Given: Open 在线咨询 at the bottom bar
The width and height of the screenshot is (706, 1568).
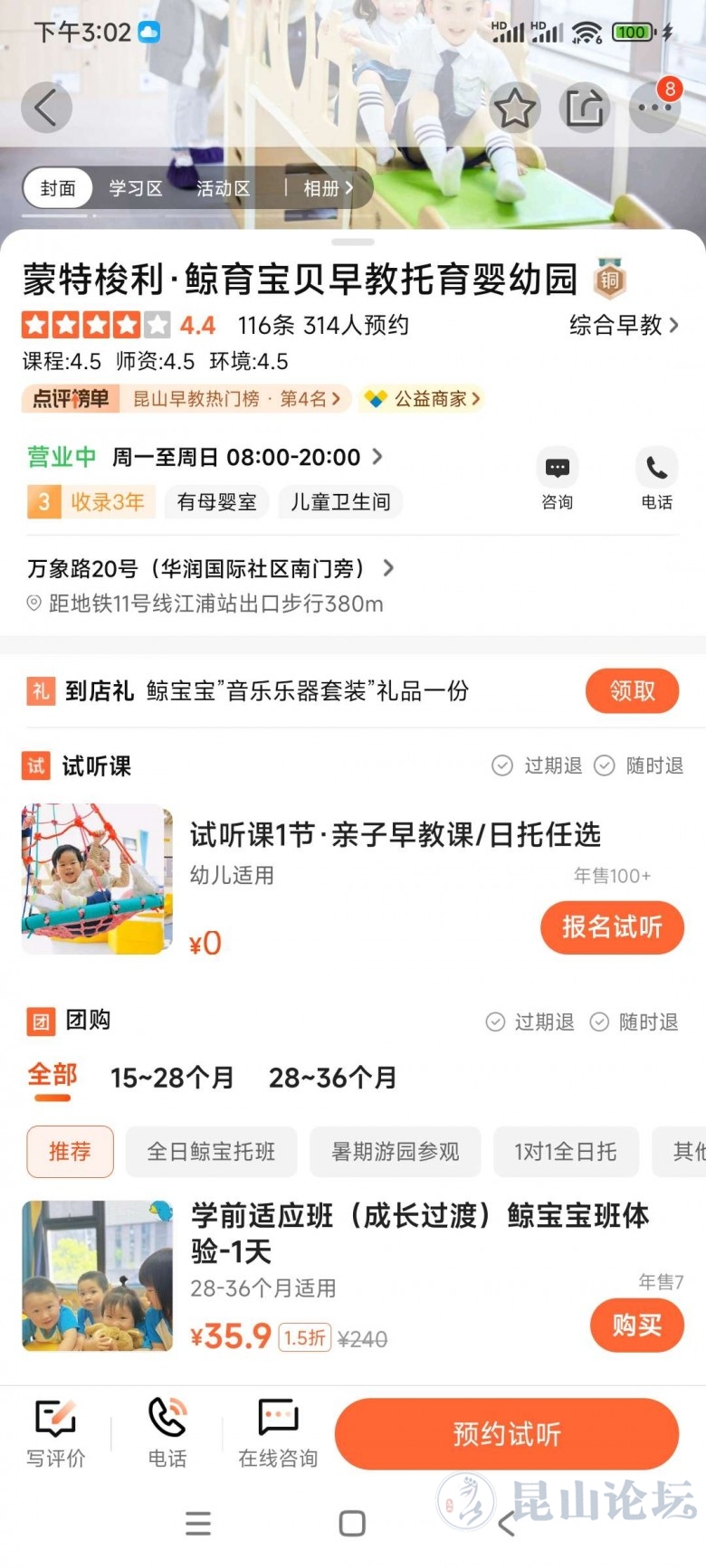Looking at the screenshot, I should click(x=278, y=1433).
